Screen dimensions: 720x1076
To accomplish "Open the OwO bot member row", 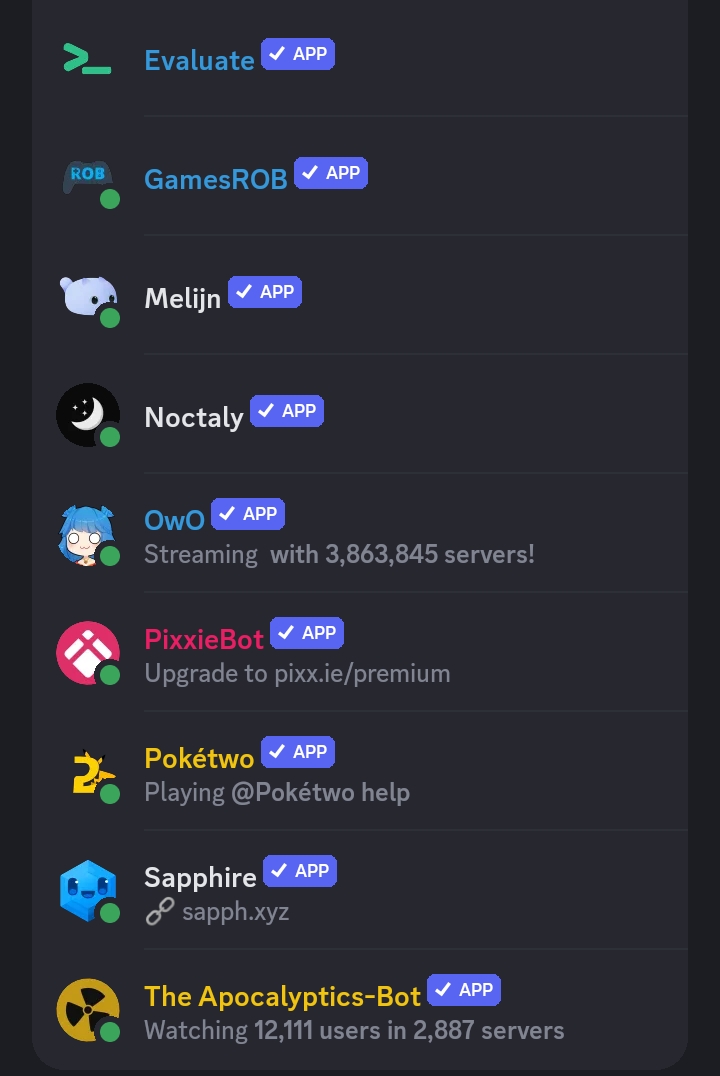I will click(175, 520).
